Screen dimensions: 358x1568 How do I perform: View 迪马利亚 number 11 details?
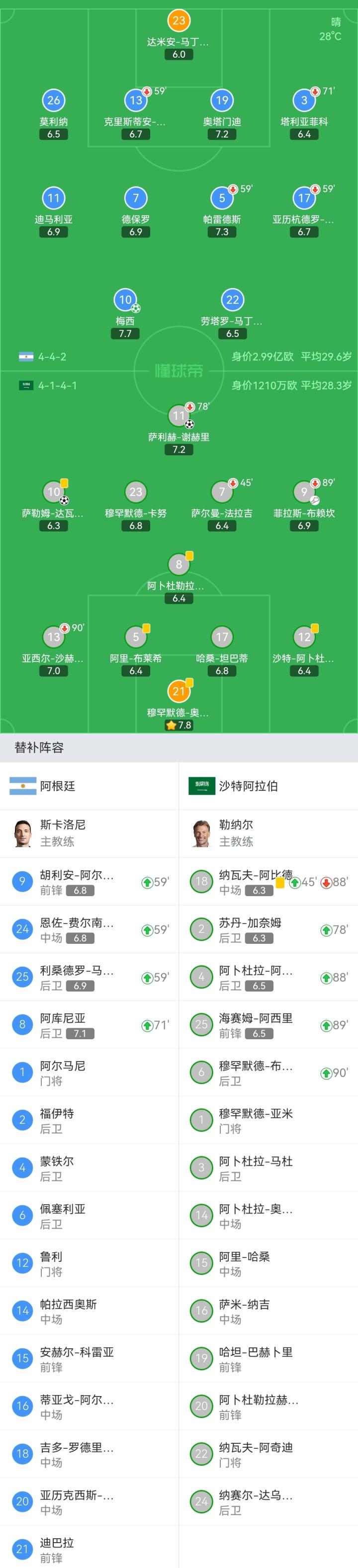click(54, 199)
